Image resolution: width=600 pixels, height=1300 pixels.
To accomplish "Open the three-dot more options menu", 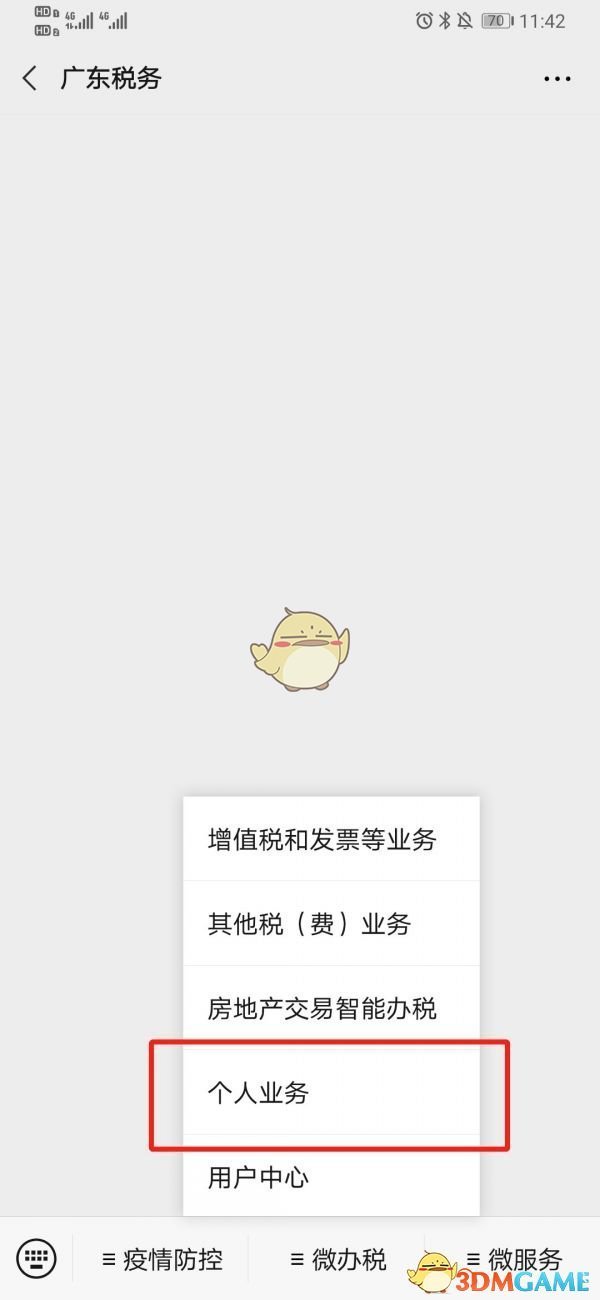I will tap(556, 79).
